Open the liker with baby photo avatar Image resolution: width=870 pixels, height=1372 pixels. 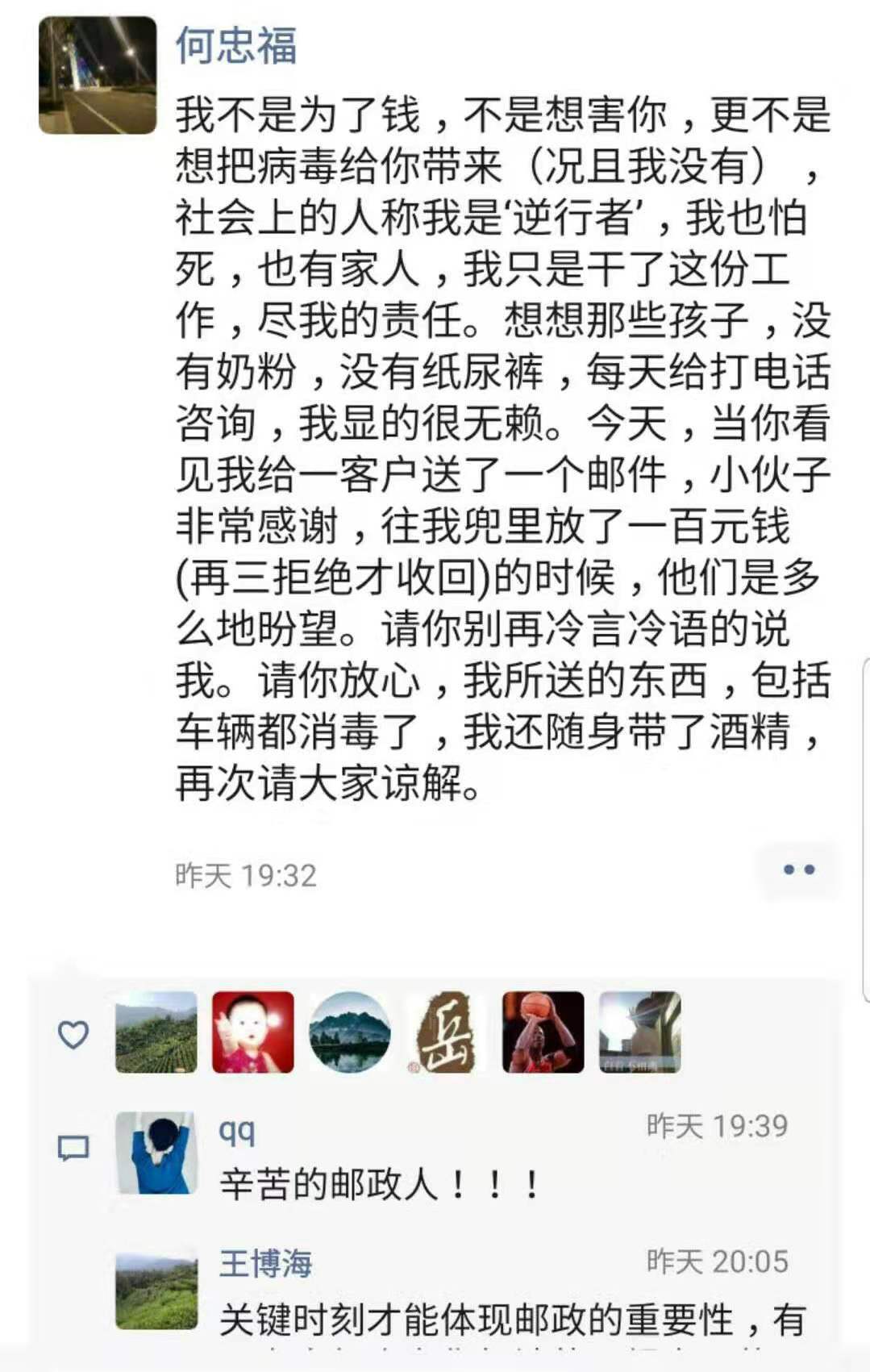click(x=253, y=1032)
